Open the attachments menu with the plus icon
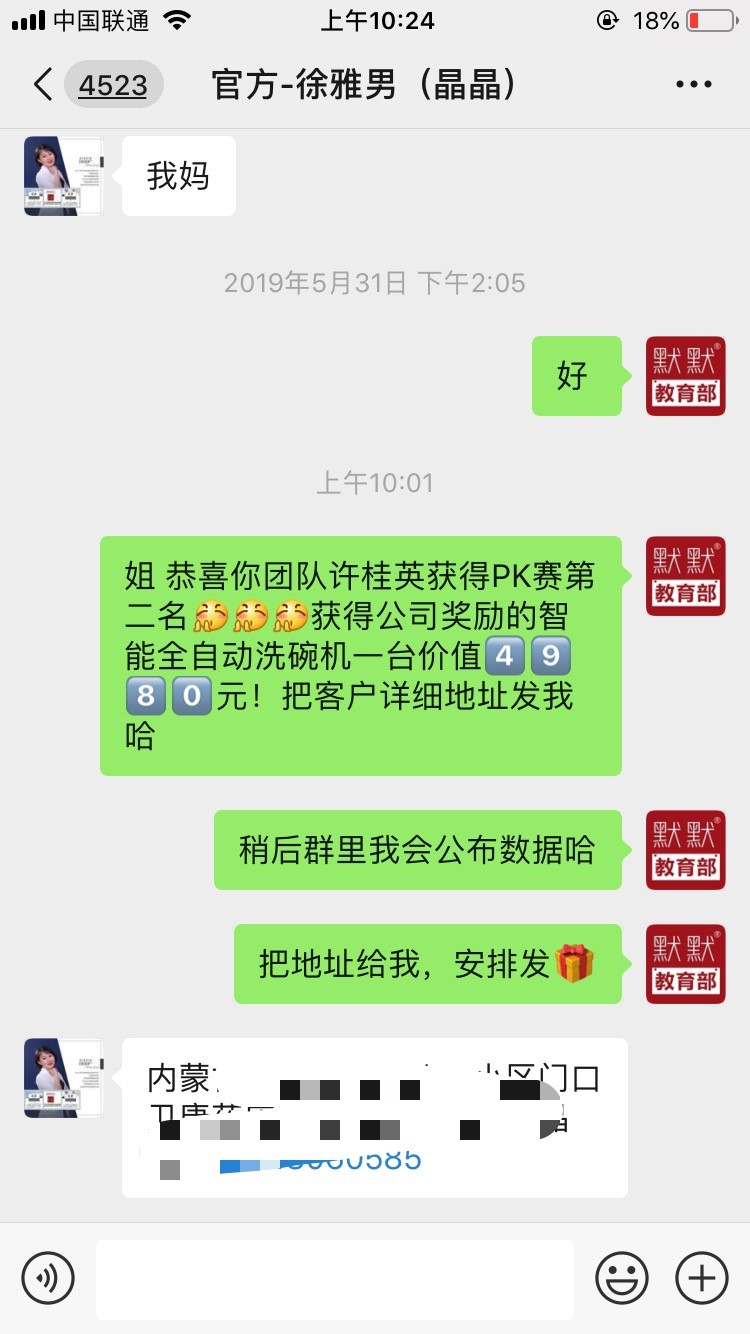The image size is (750, 1334). [x=701, y=1277]
